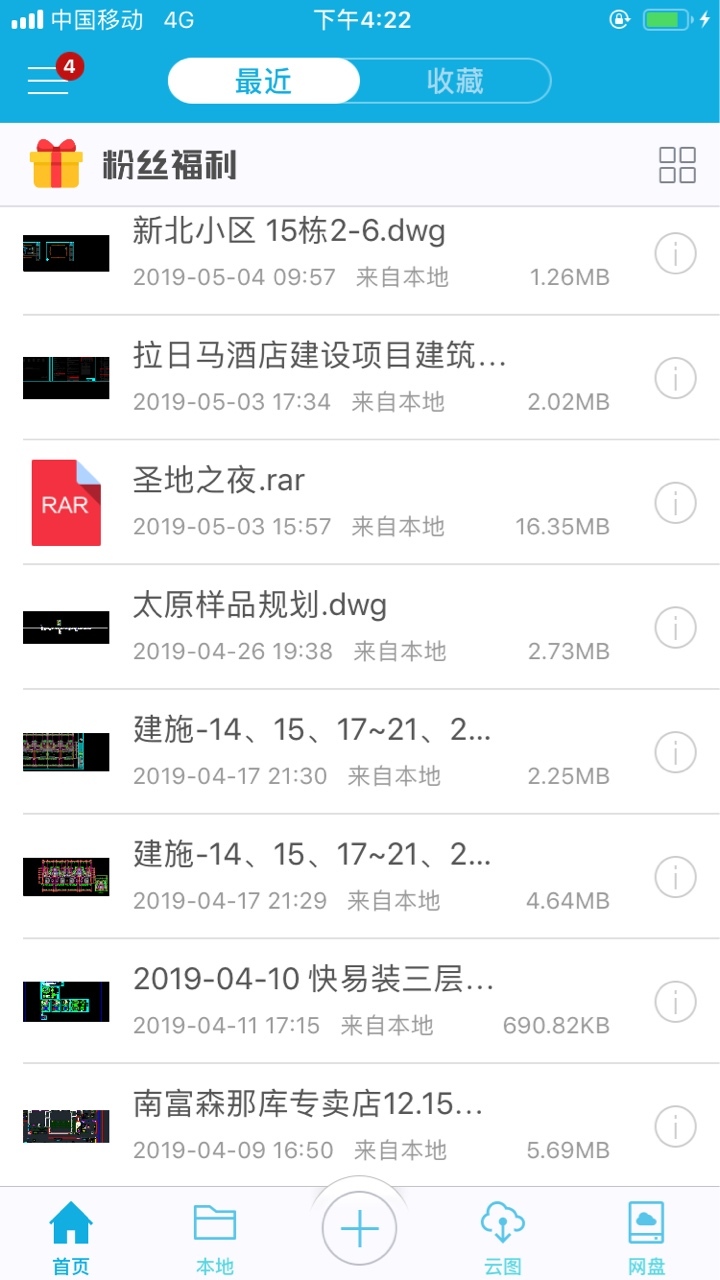Select the 最近 tab
720x1280 pixels.
click(x=263, y=81)
